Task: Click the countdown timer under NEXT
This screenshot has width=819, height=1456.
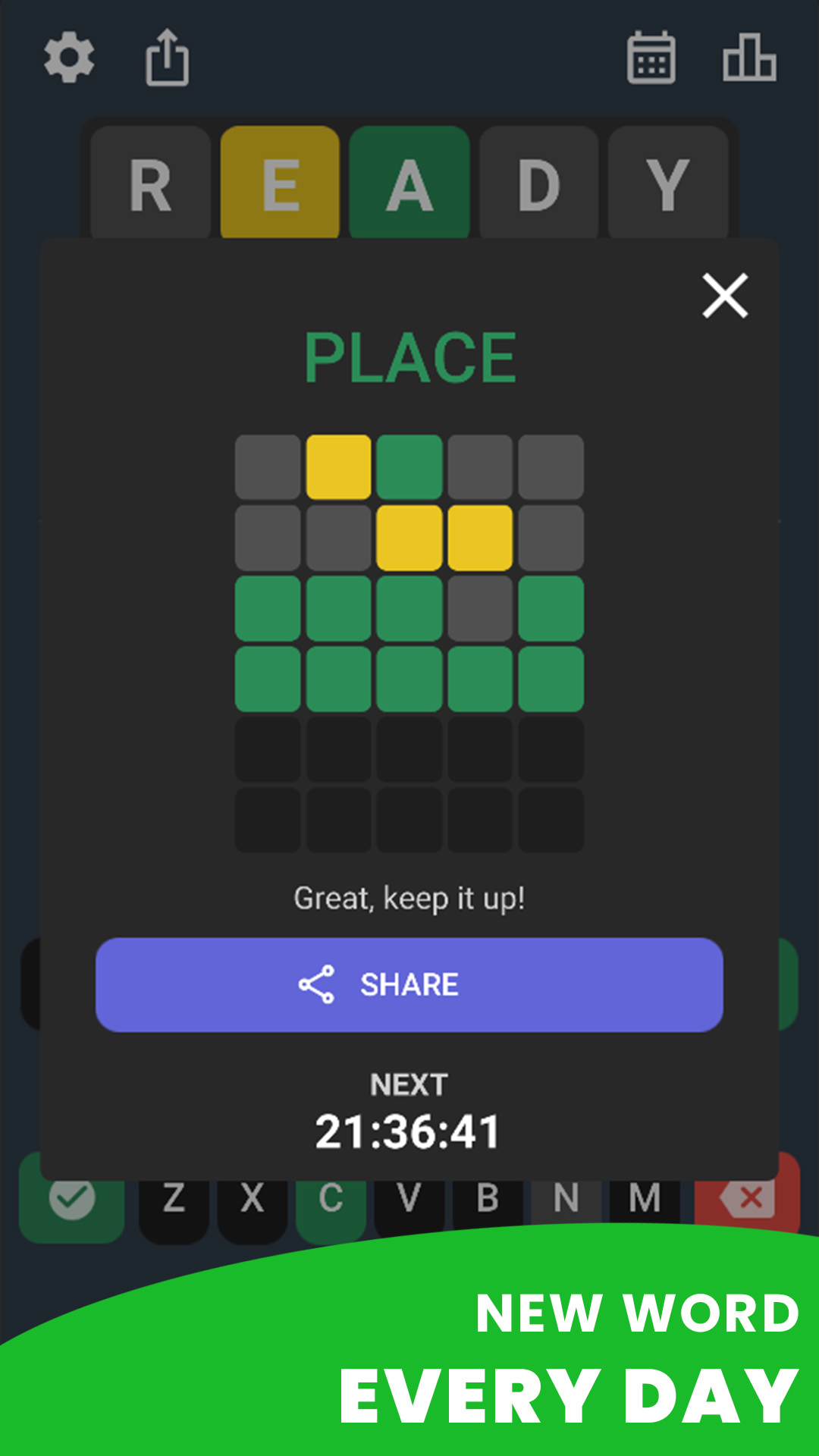Action: click(409, 1129)
